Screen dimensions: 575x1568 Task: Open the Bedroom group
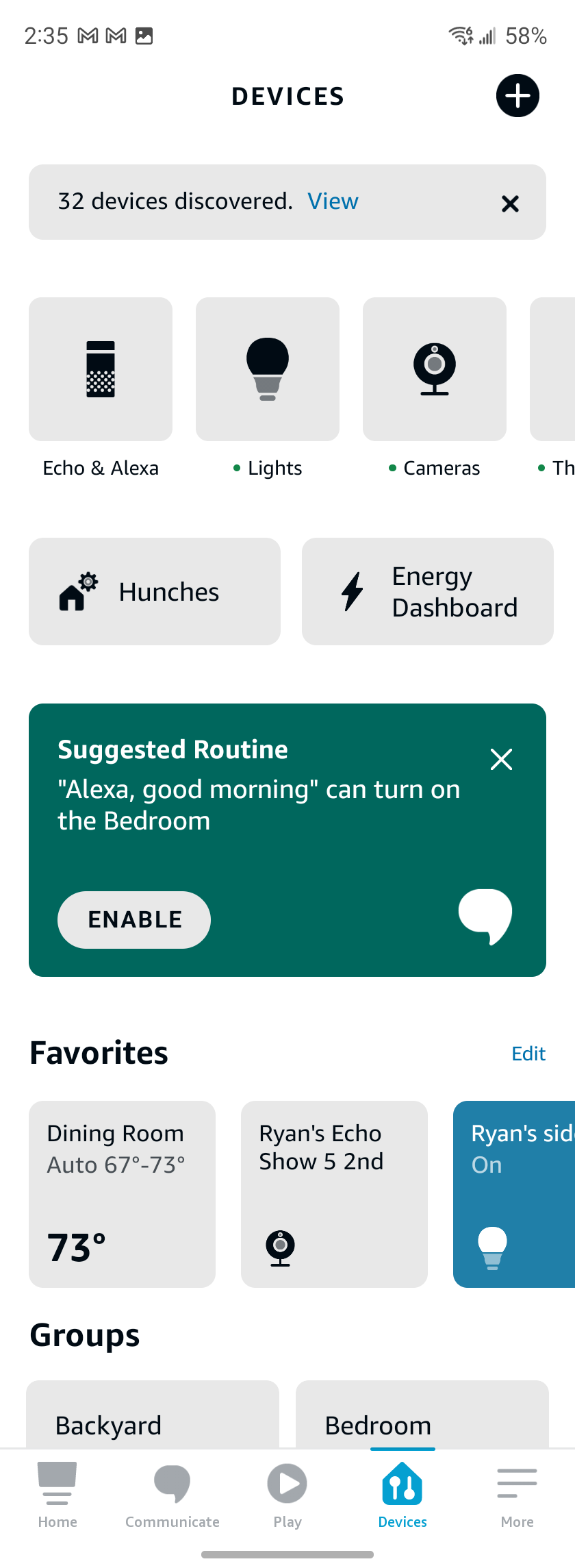tap(422, 1417)
